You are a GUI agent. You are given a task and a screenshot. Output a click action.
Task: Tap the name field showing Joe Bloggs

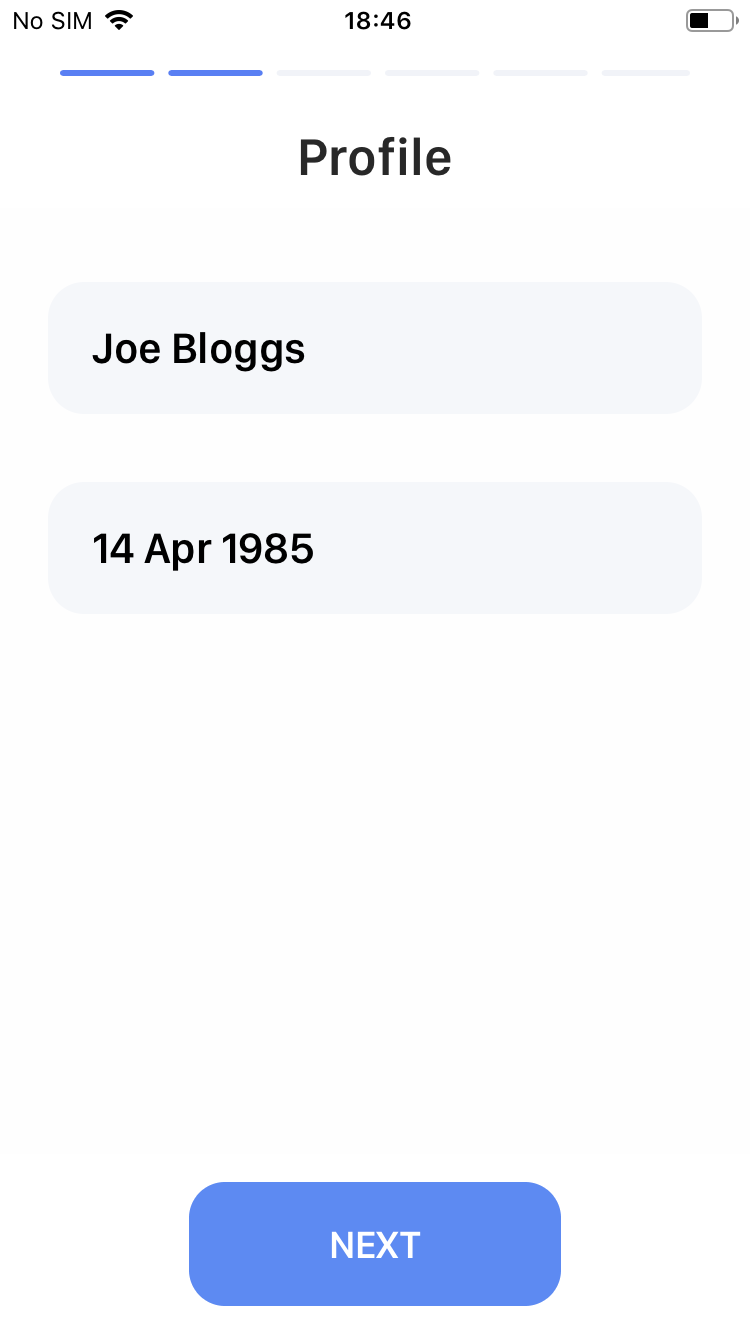click(375, 348)
